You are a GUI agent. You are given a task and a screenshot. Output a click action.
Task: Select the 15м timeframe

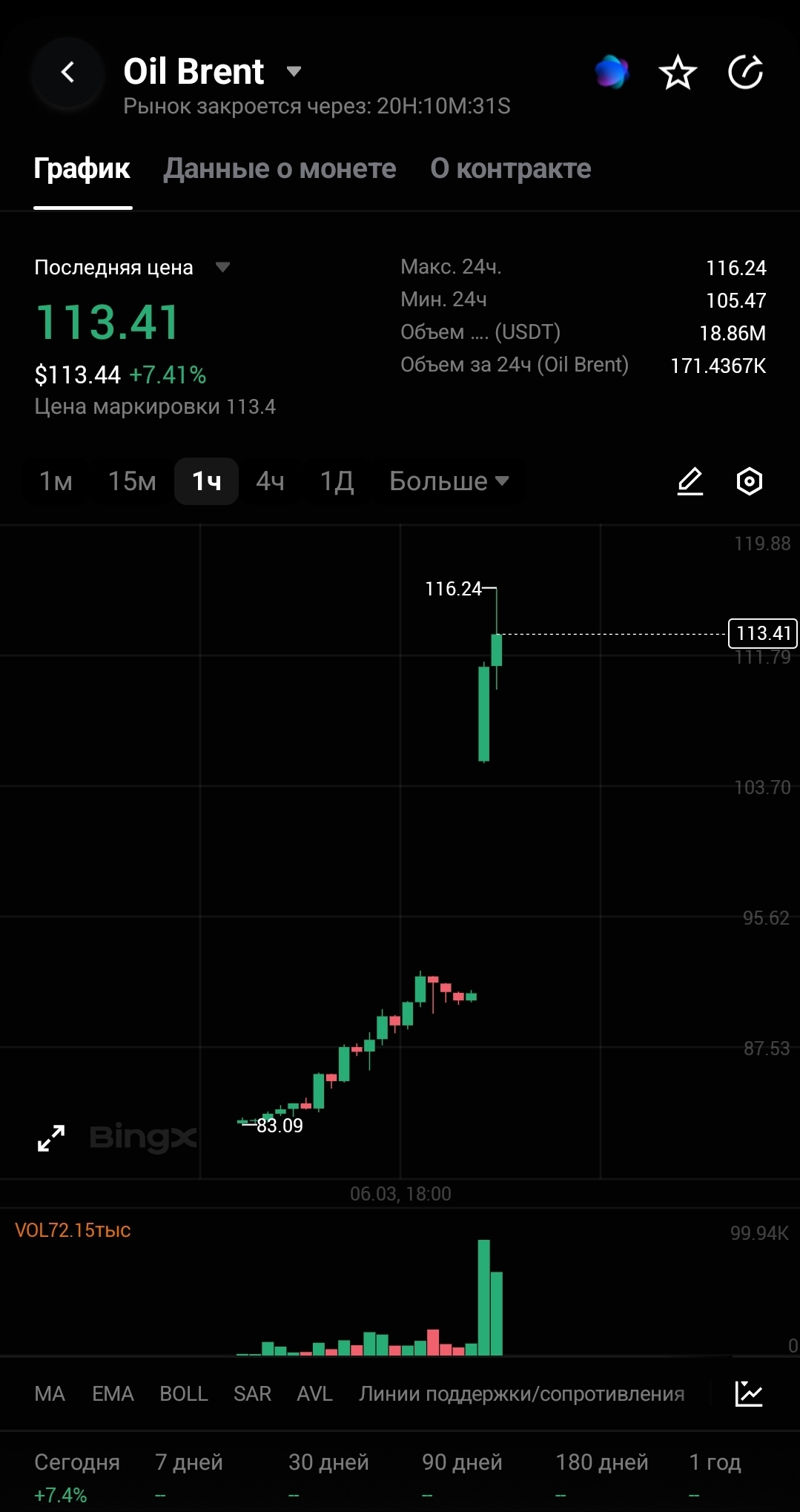132,481
